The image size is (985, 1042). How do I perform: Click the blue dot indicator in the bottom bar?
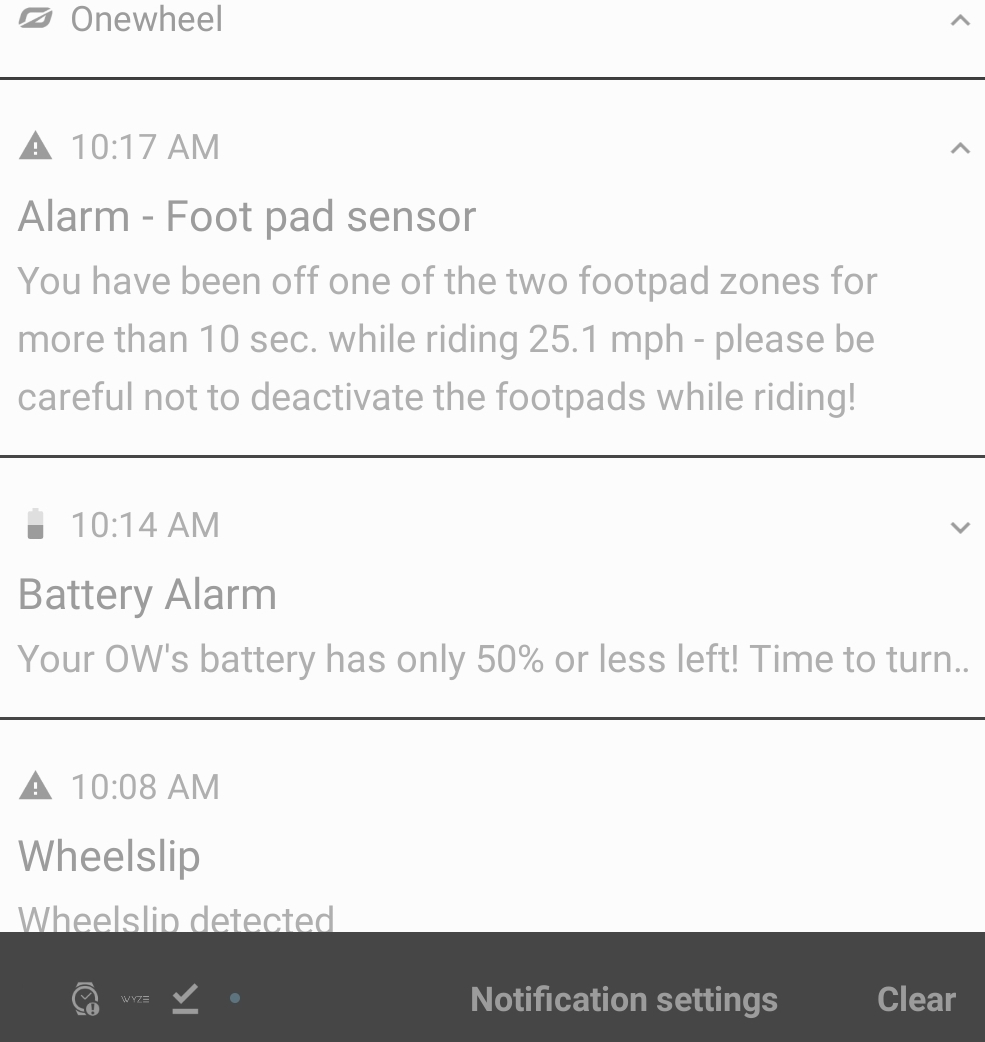235,998
